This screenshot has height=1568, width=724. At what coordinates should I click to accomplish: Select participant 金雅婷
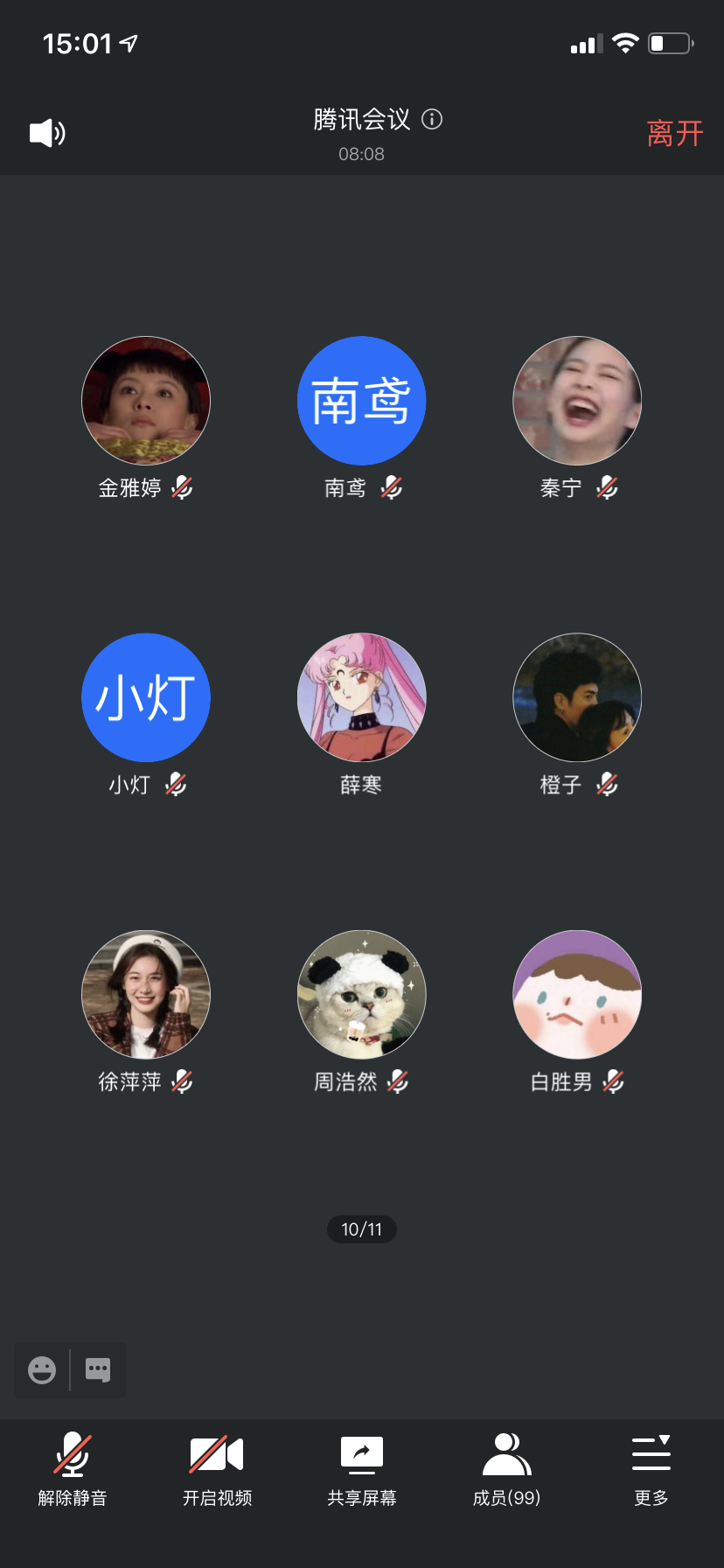click(146, 401)
